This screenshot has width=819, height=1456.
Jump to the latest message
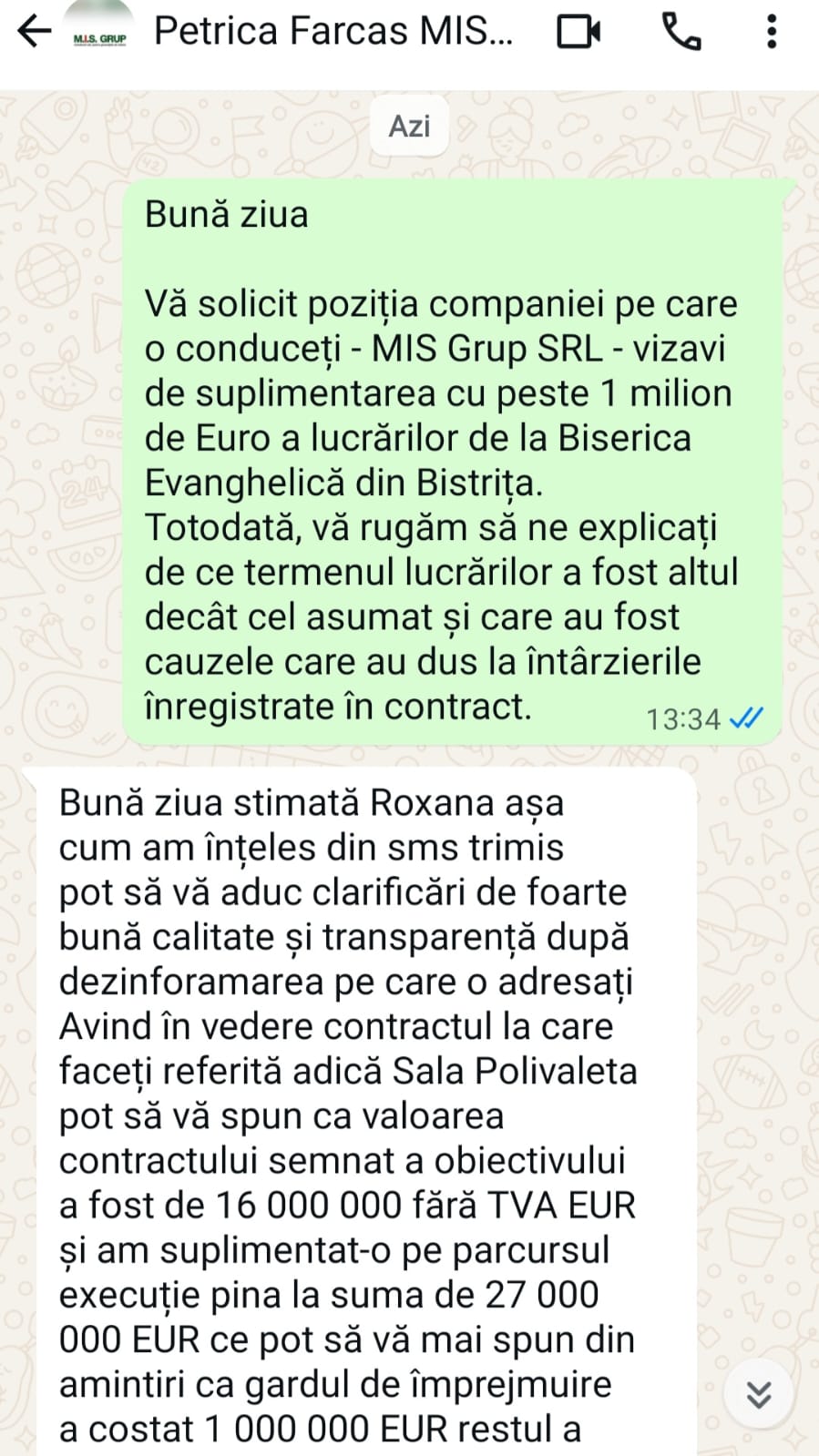759,1394
